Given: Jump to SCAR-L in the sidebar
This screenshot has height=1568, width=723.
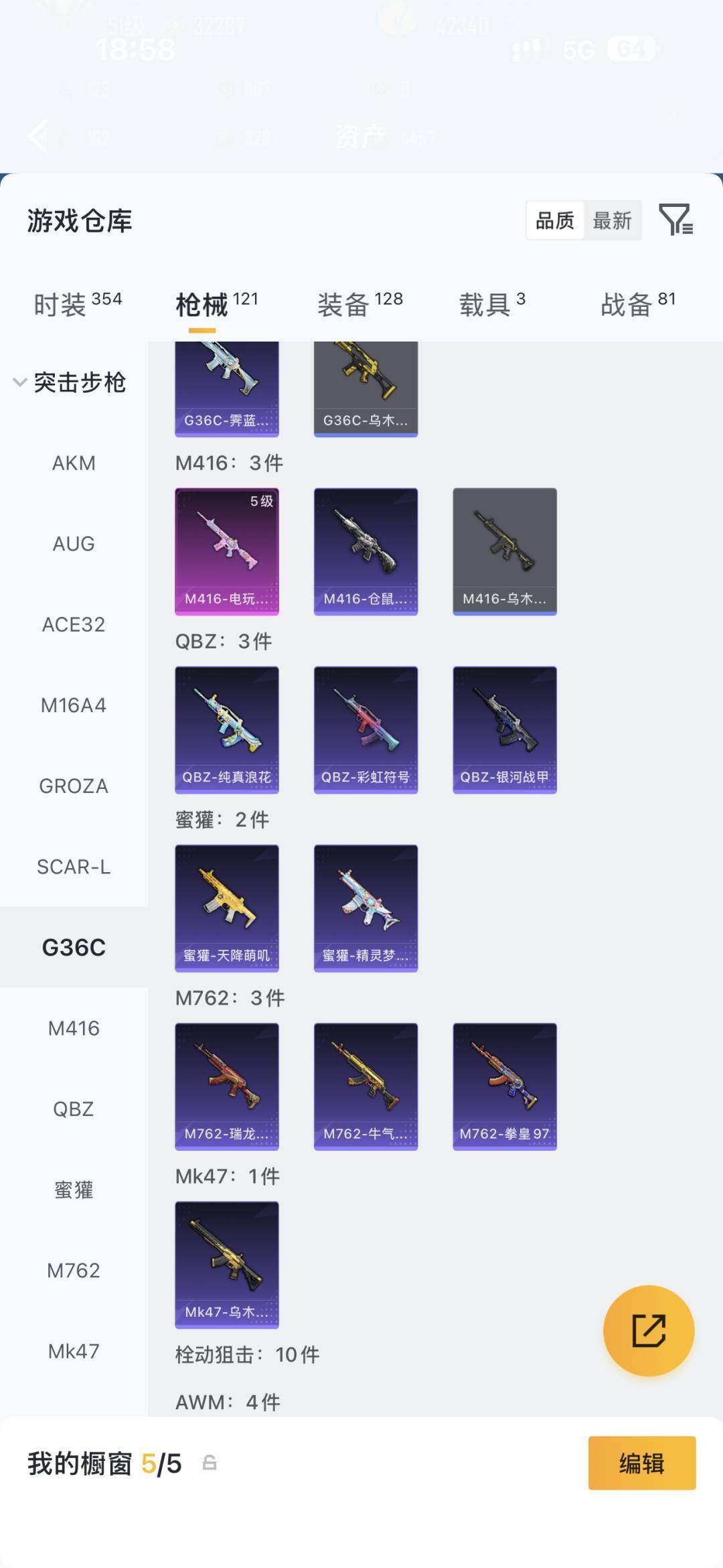Looking at the screenshot, I should point(74,867).
